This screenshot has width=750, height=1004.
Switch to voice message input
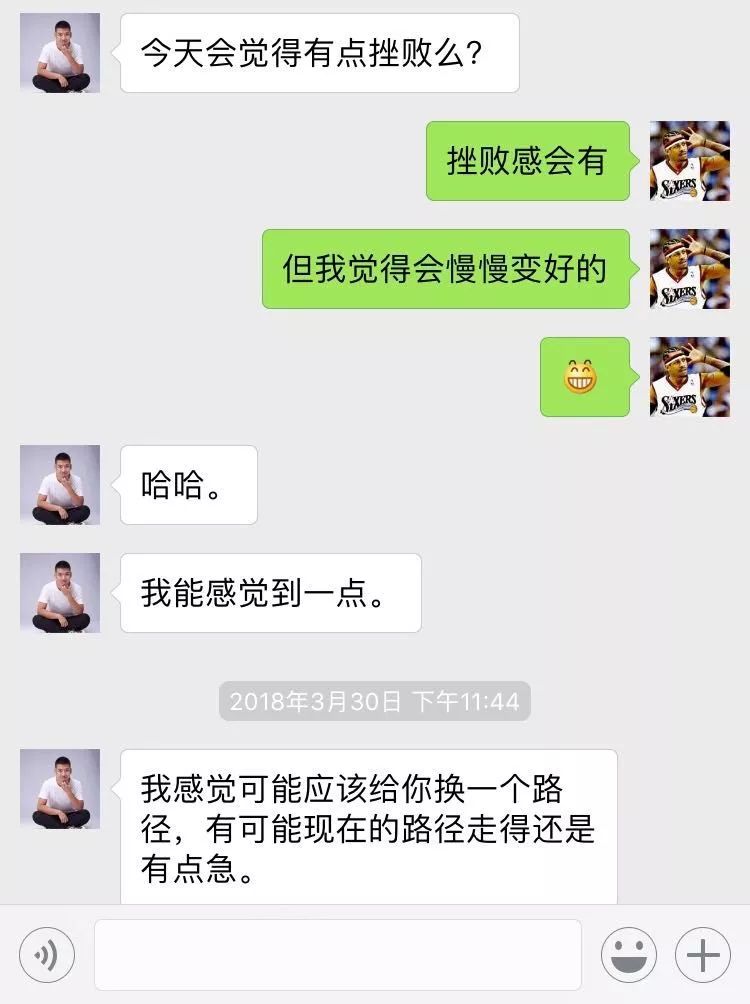click(x=46, y=955)
